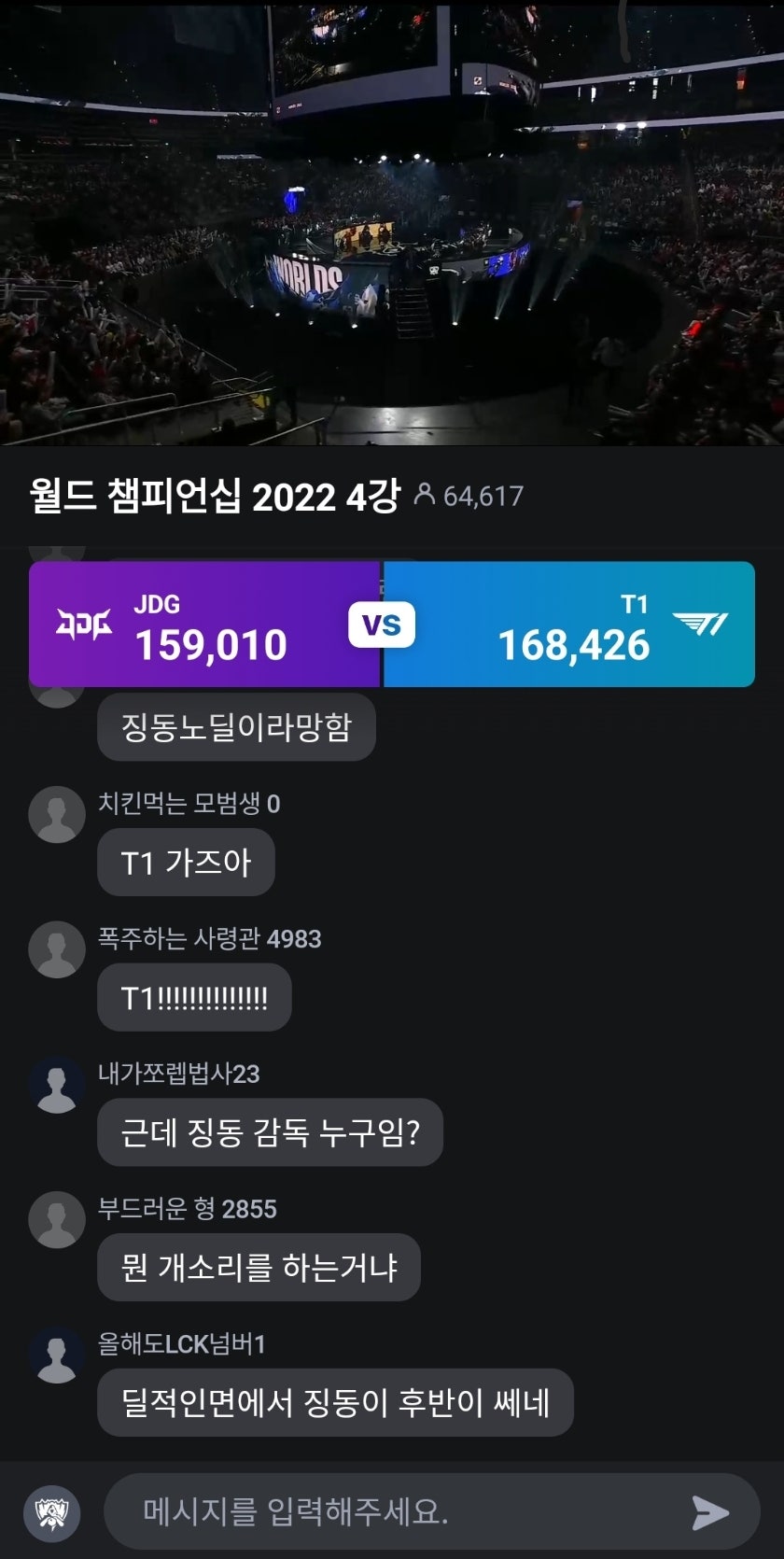The height and width of the screenshot is (1559, 784).
Task: Tap the chat bubble saying T1 가즈아
Action: click(x=185, y=861)
